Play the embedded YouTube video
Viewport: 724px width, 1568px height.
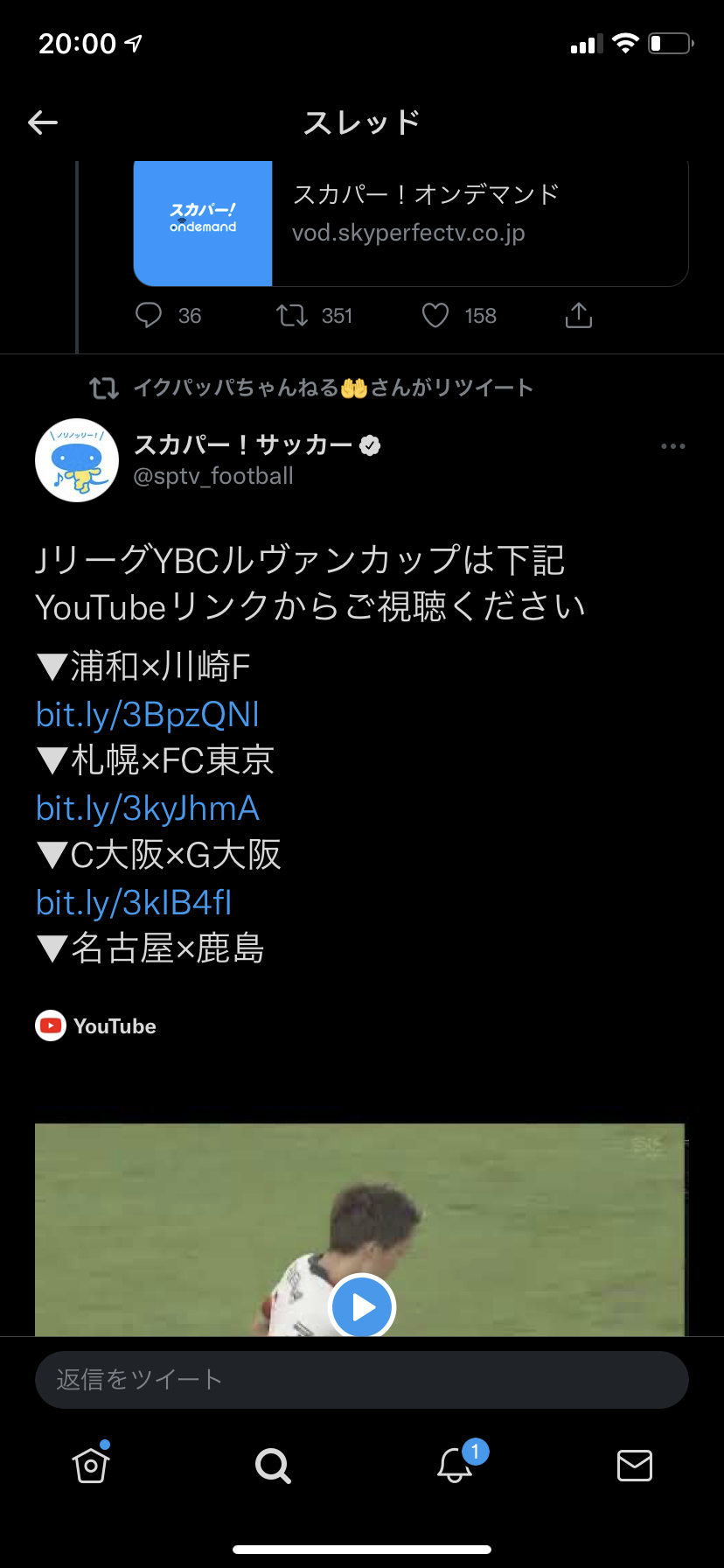point(362,1307)
